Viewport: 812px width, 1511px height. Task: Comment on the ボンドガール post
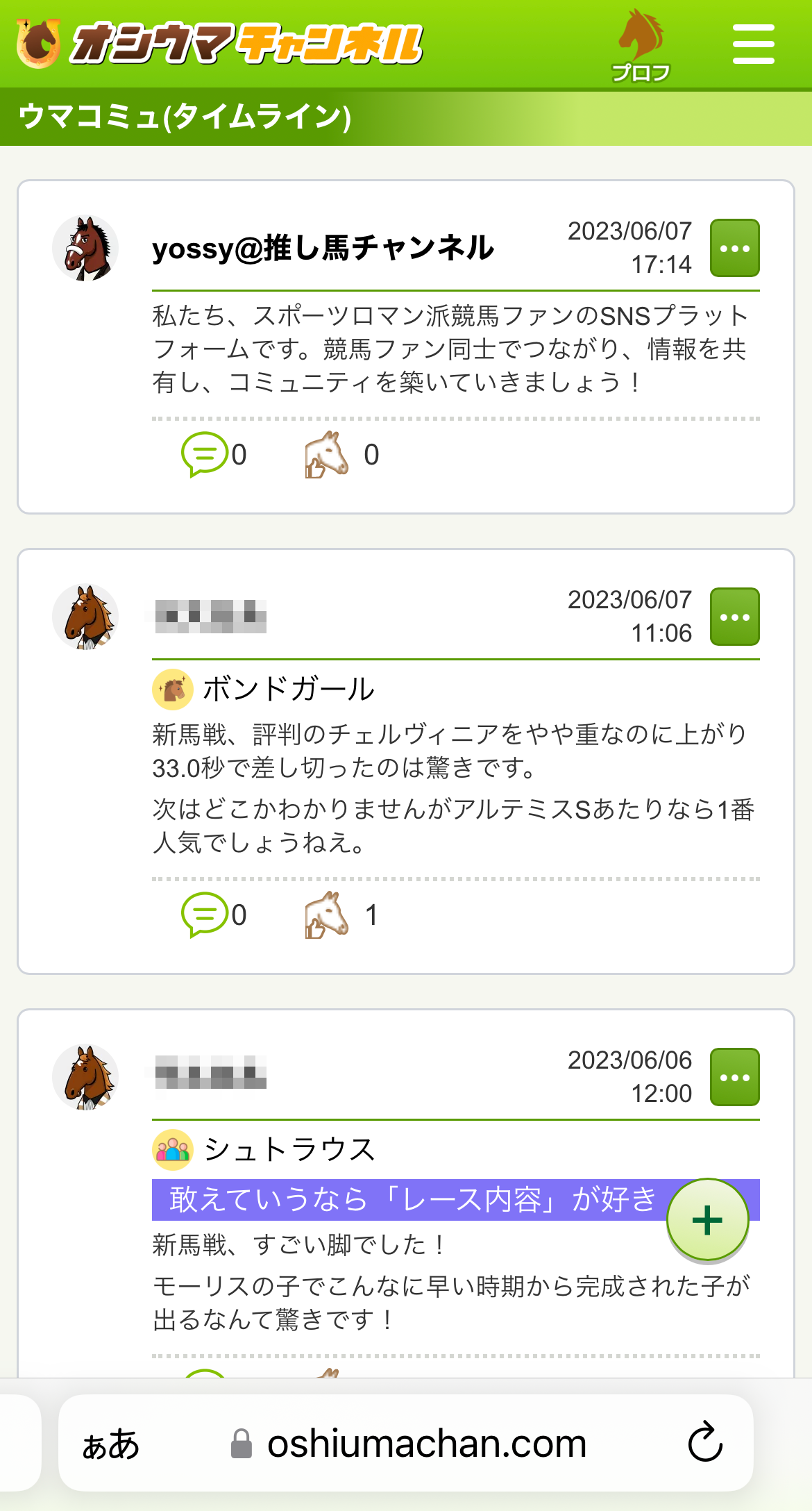[205, 915]
